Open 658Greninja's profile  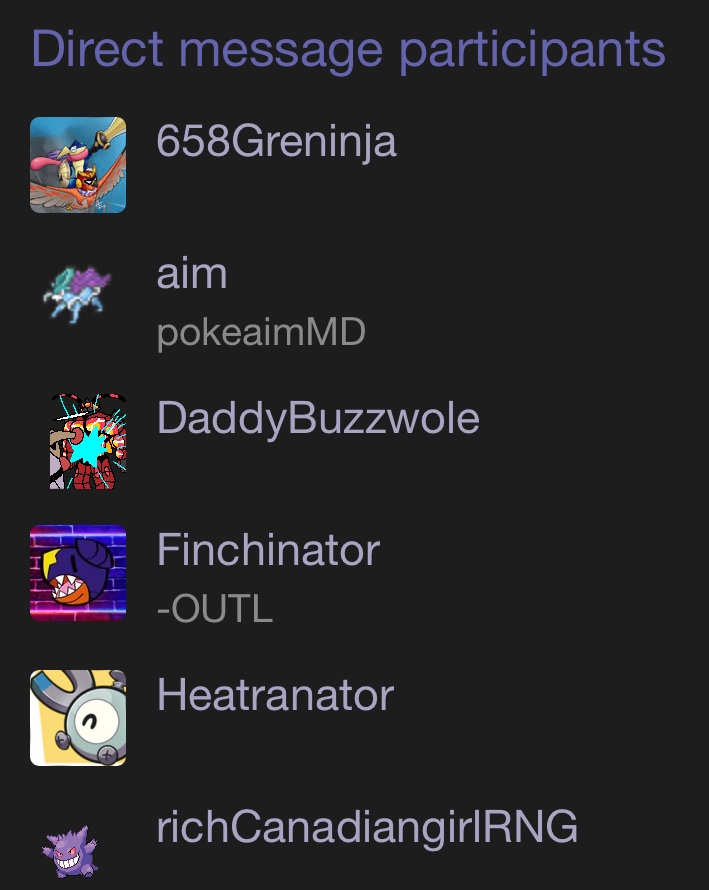point(276,142)
